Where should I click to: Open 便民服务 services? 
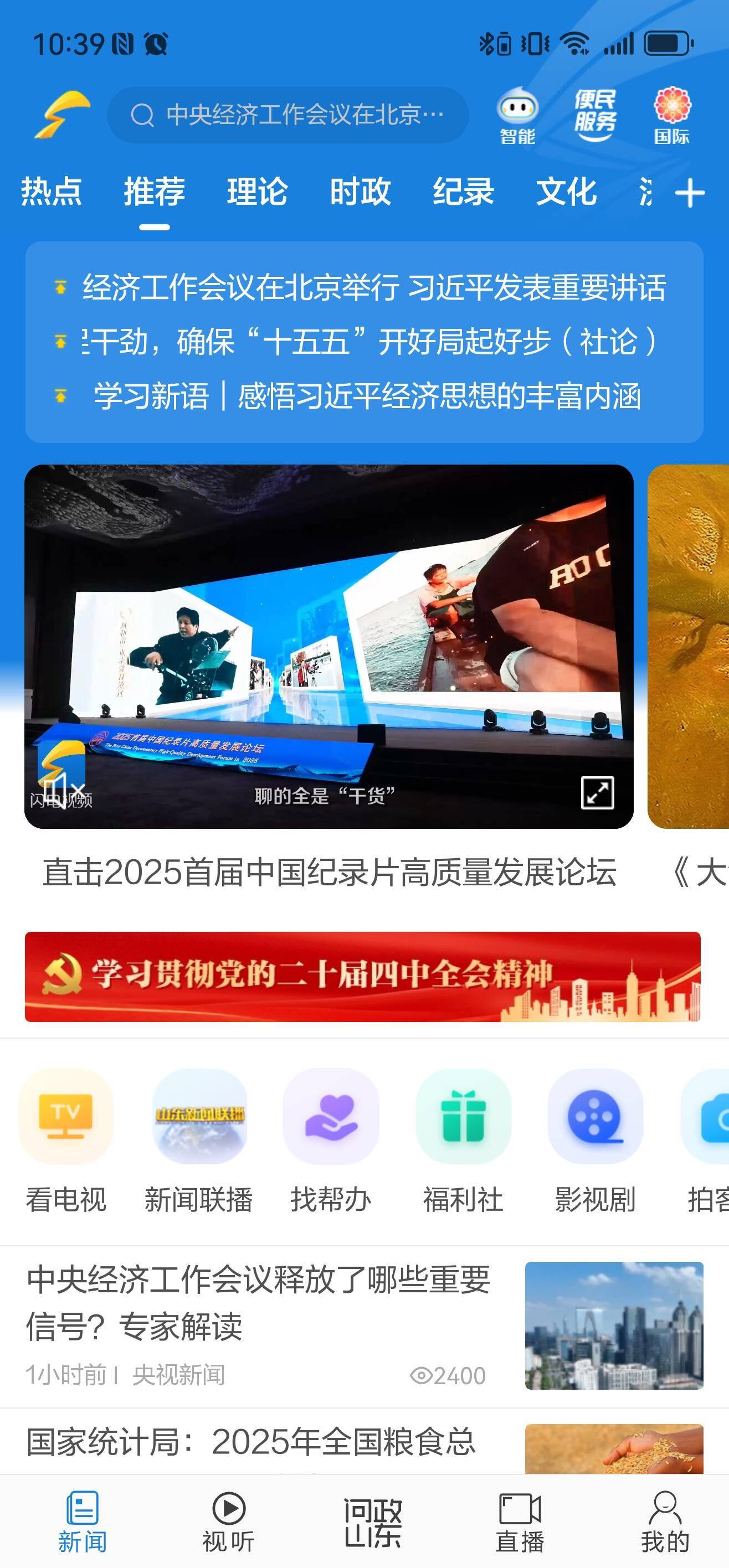click(594, 115)
